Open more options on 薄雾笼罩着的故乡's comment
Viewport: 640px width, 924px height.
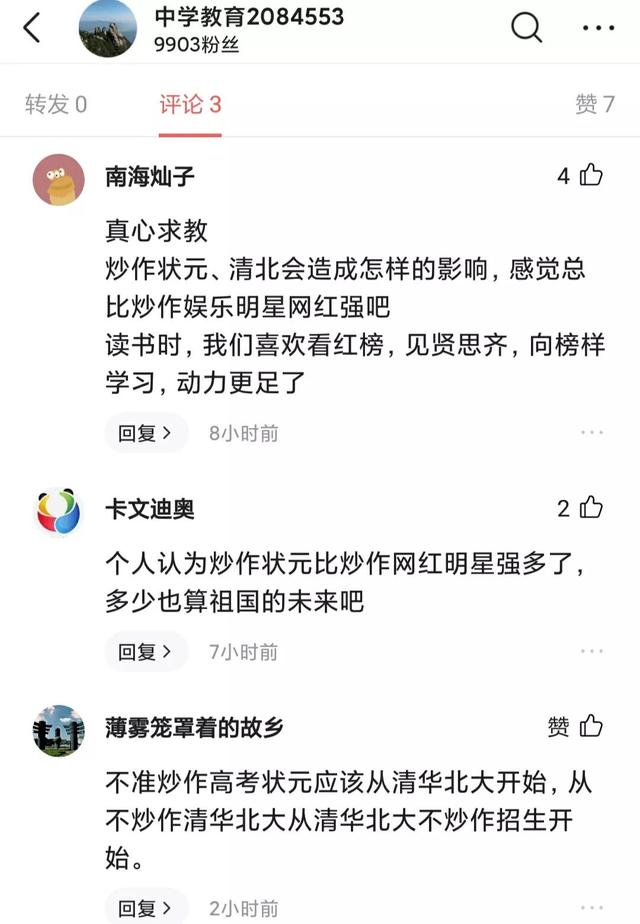(x=592, y=908)
